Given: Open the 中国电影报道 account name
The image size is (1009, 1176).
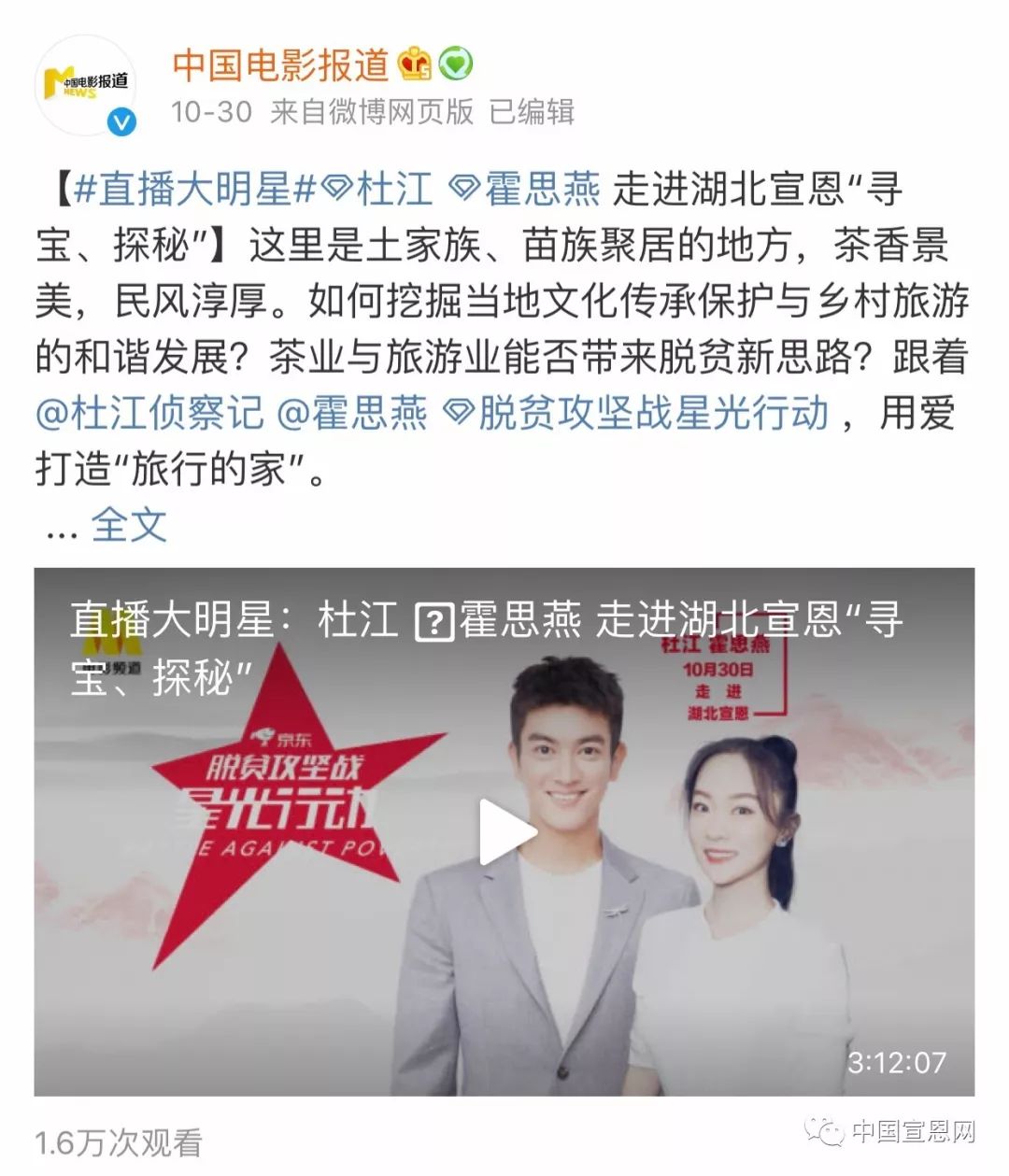Looking at the screenshot, I should pos(280,64).
